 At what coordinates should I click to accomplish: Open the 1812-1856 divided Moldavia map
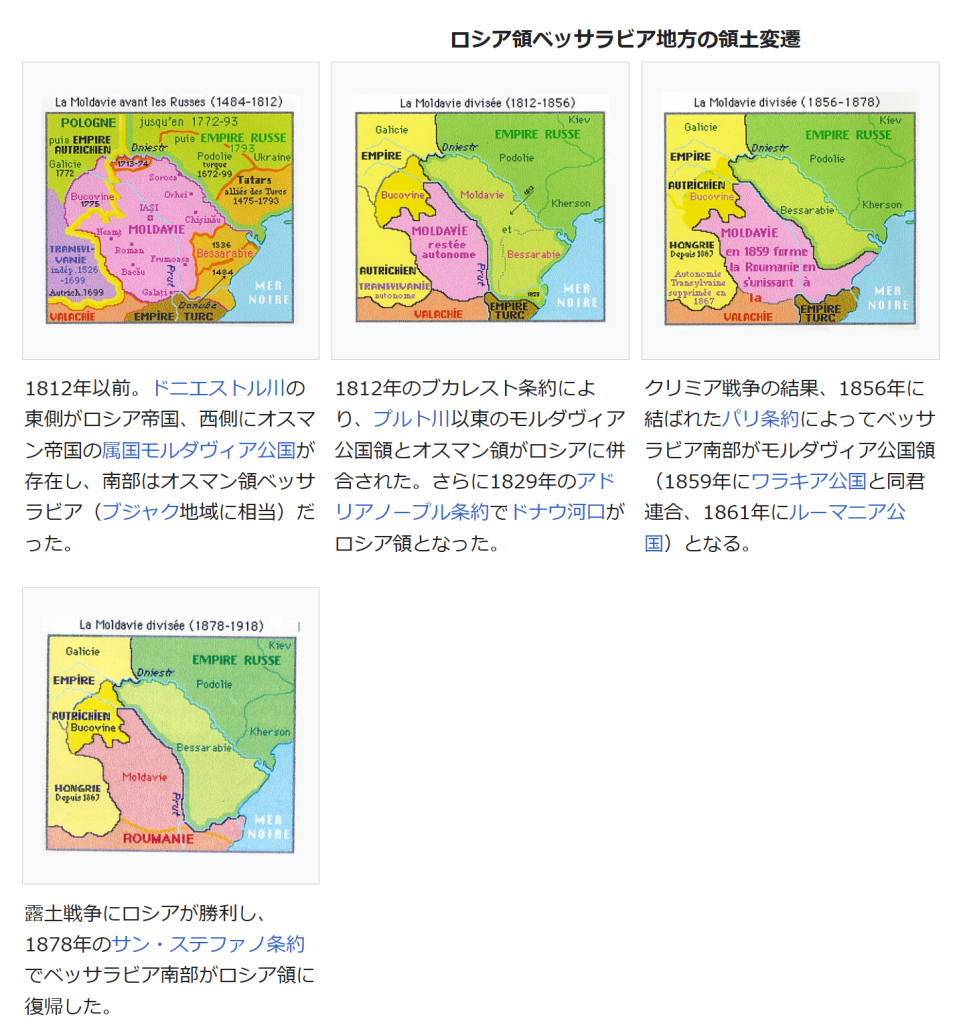[x=480, y=210]
